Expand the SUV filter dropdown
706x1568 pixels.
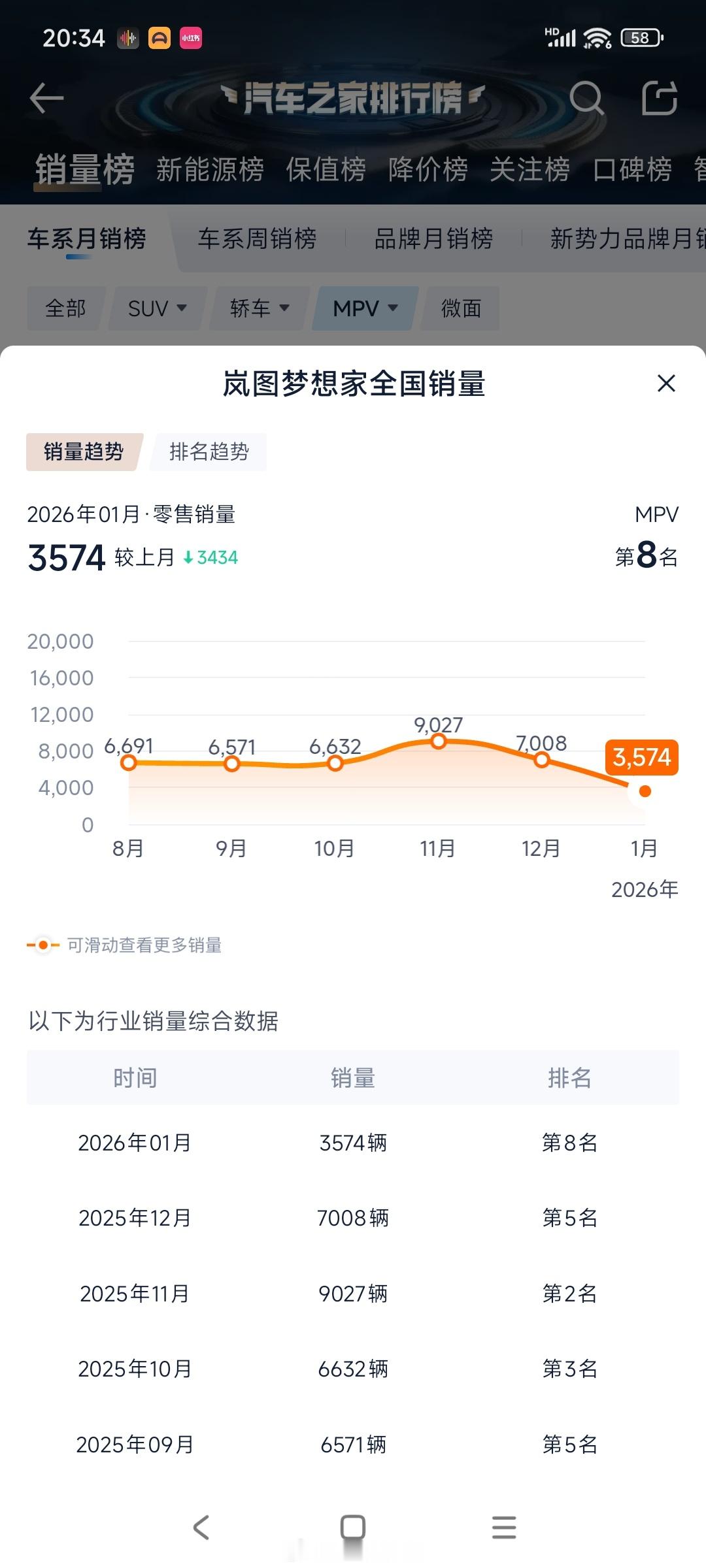click(183, 310)
